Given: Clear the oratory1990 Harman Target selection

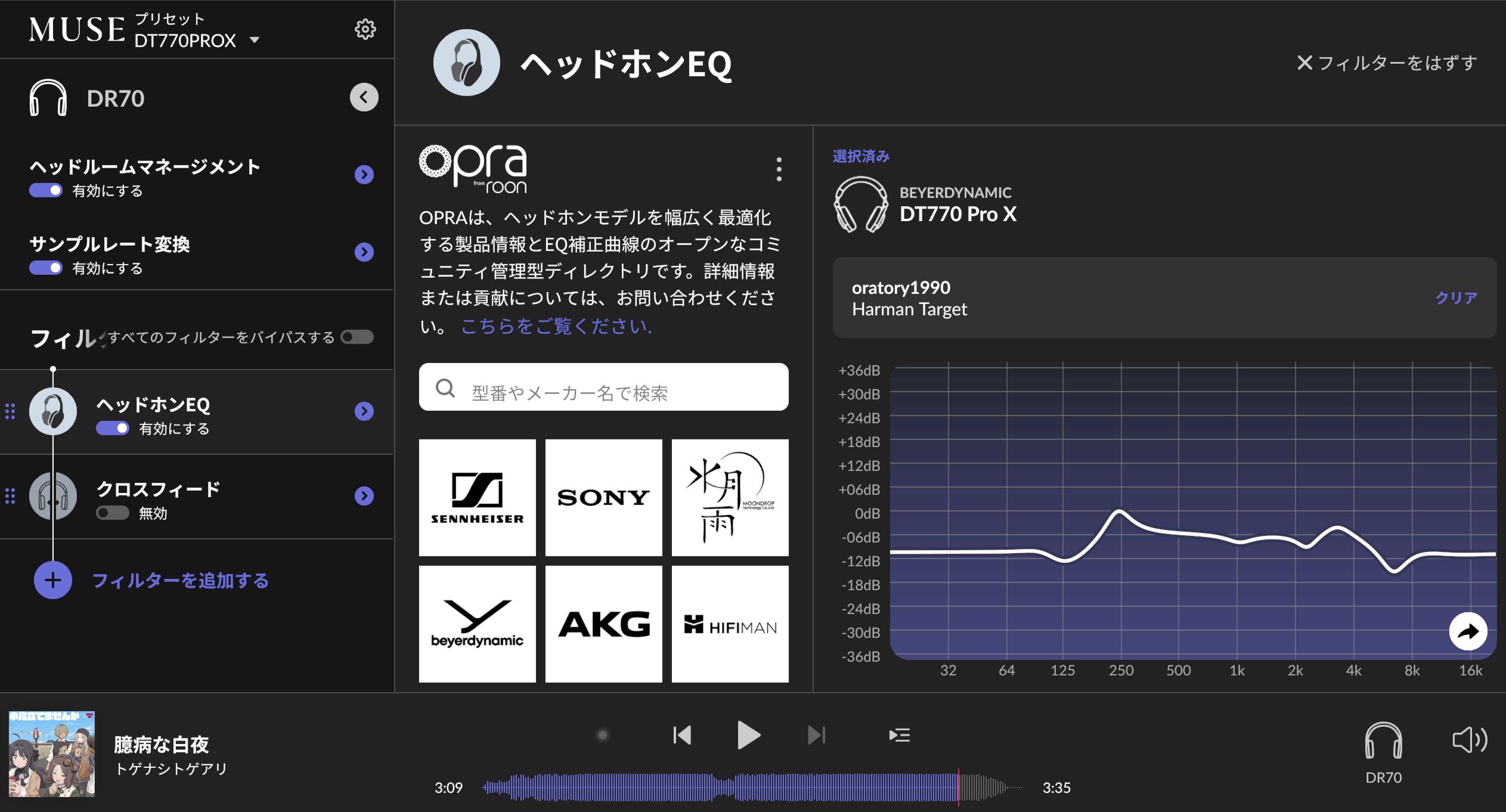Looking at the screenshot, I should click(x=1456, y=297).
